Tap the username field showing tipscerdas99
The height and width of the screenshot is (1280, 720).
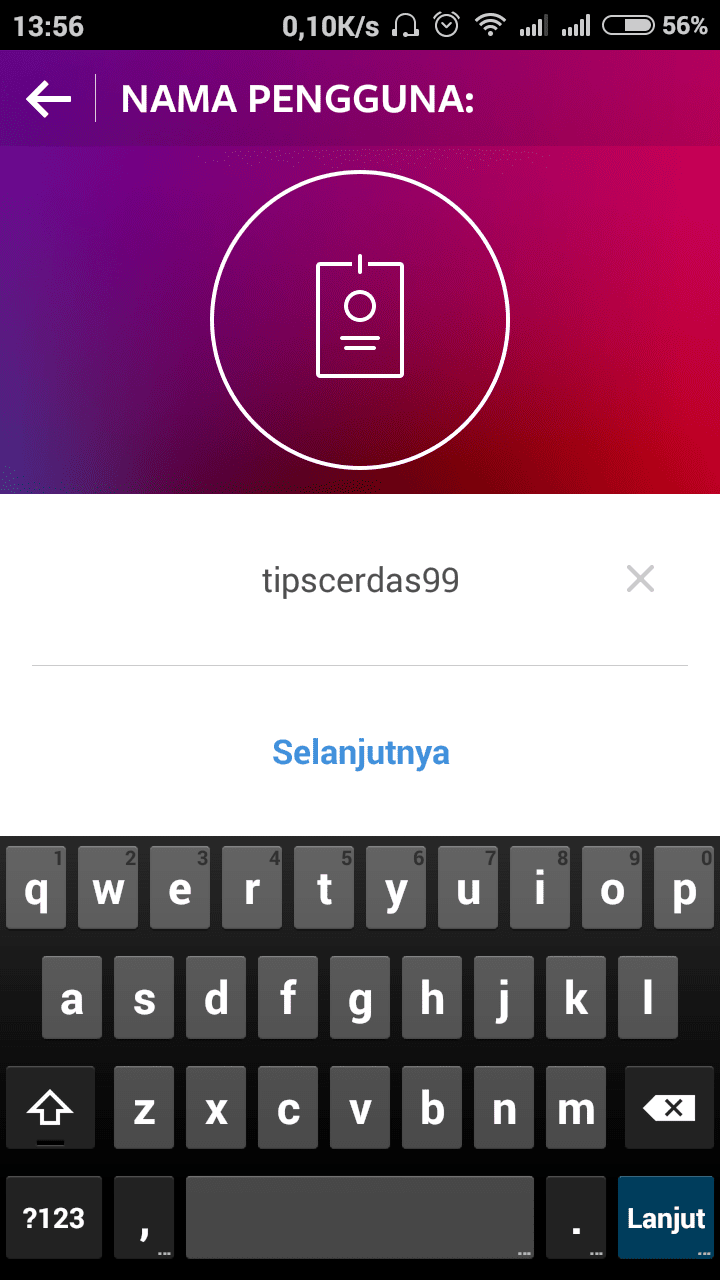pos(360,580)
